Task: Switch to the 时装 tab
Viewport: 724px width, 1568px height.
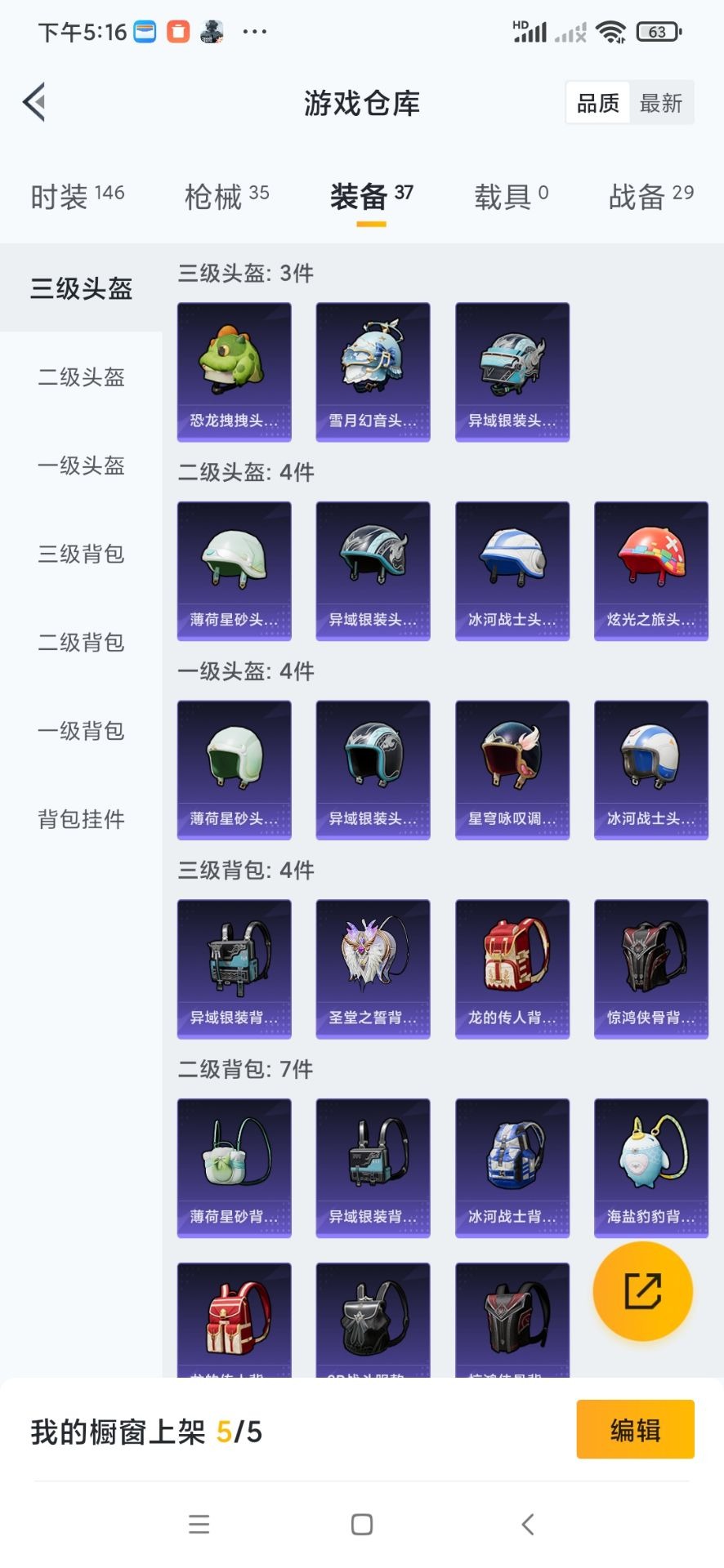Action: coord(77,197)
